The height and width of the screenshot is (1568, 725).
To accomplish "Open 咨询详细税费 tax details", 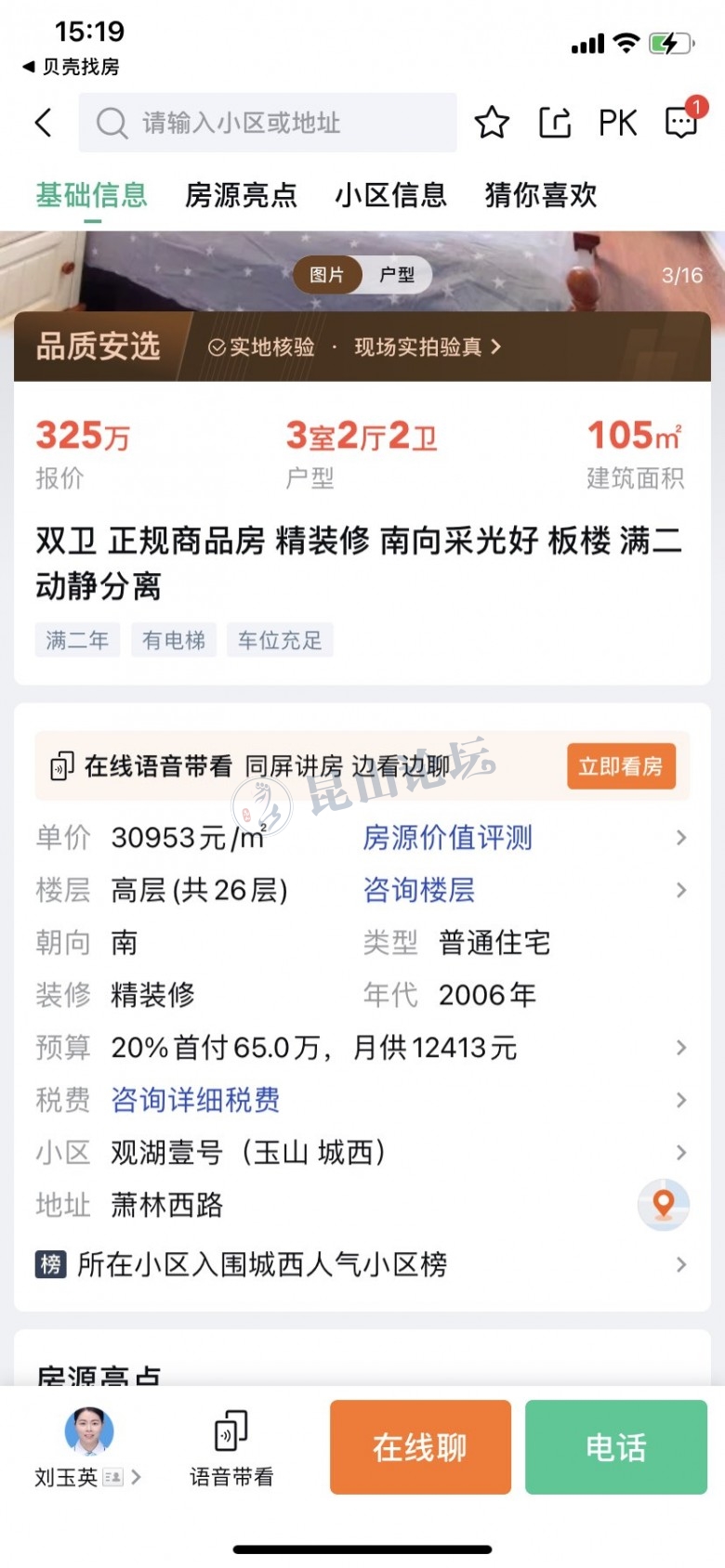I will point(195,1100).
